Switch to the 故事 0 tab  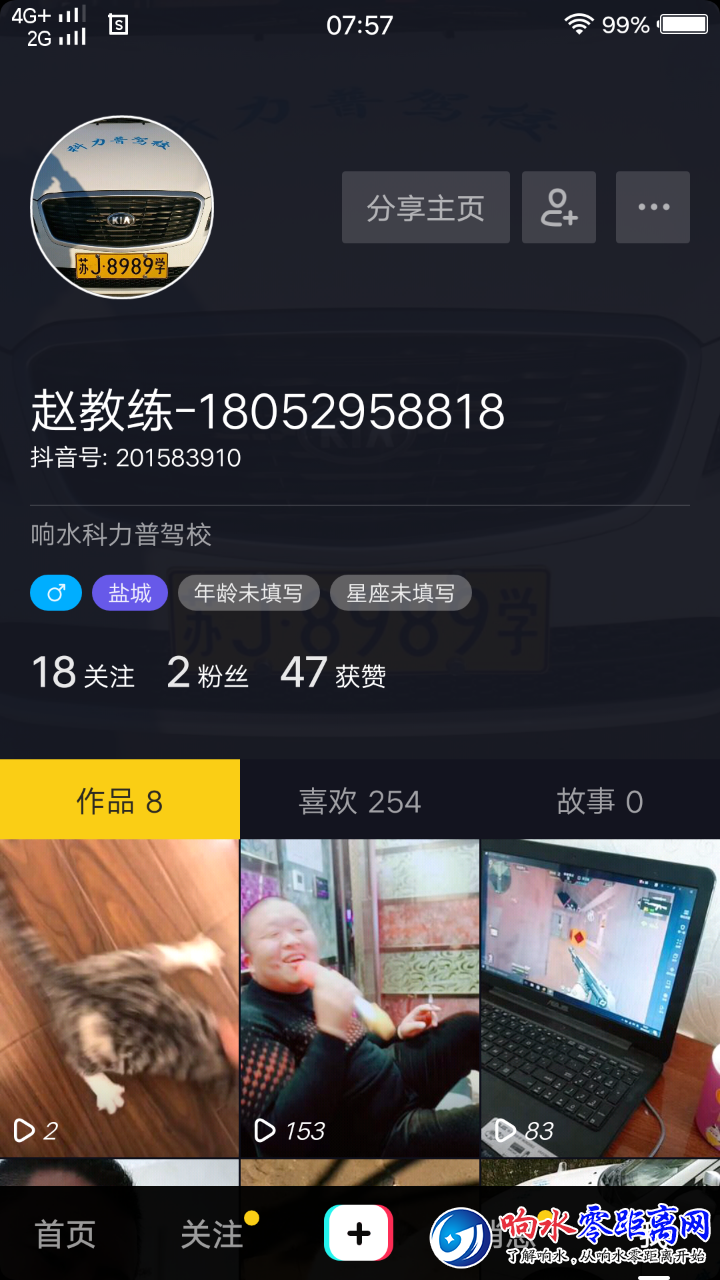click(x=600, y=800)
